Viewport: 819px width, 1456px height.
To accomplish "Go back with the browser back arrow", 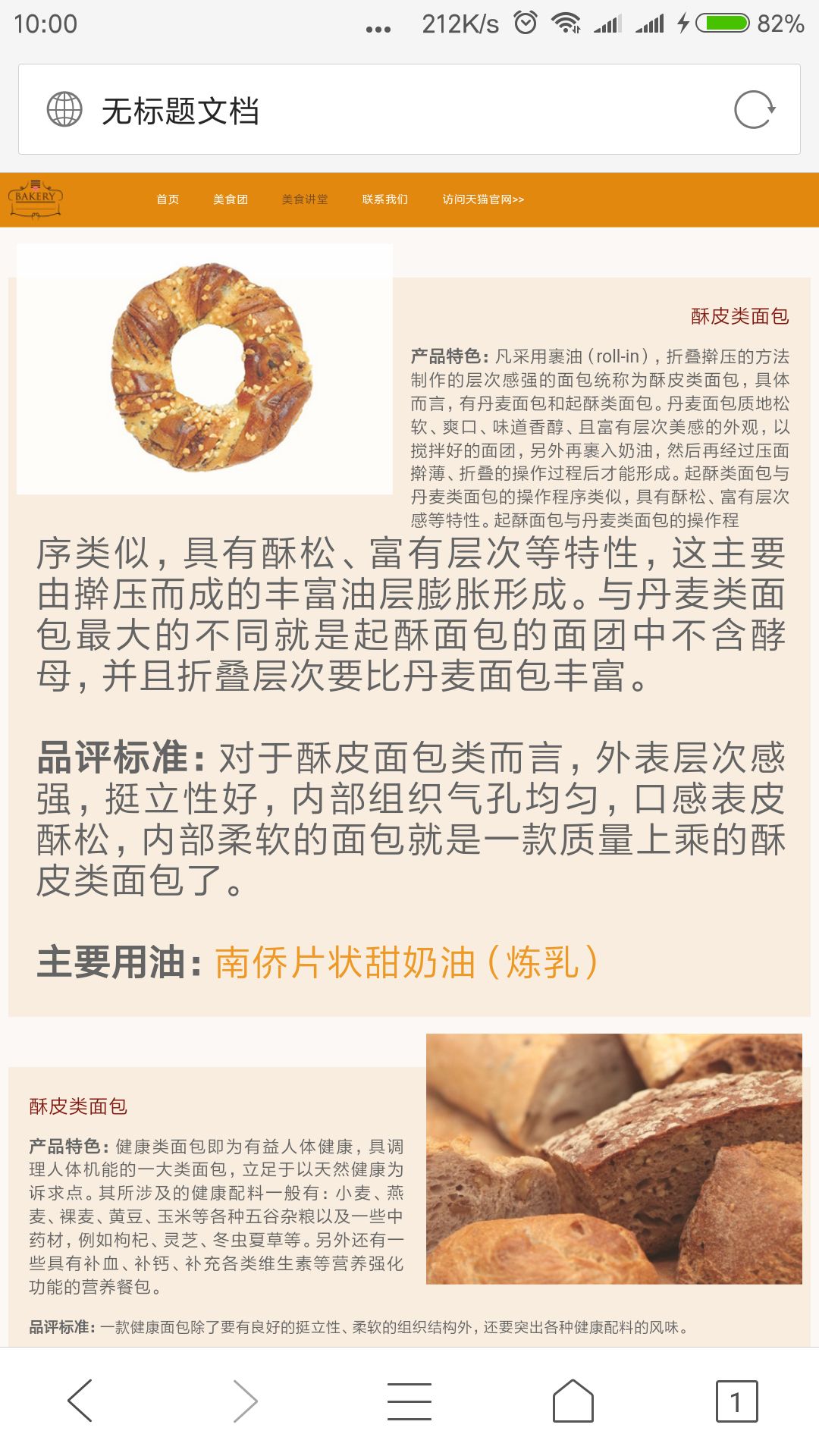I will [x=80, y=1401].
